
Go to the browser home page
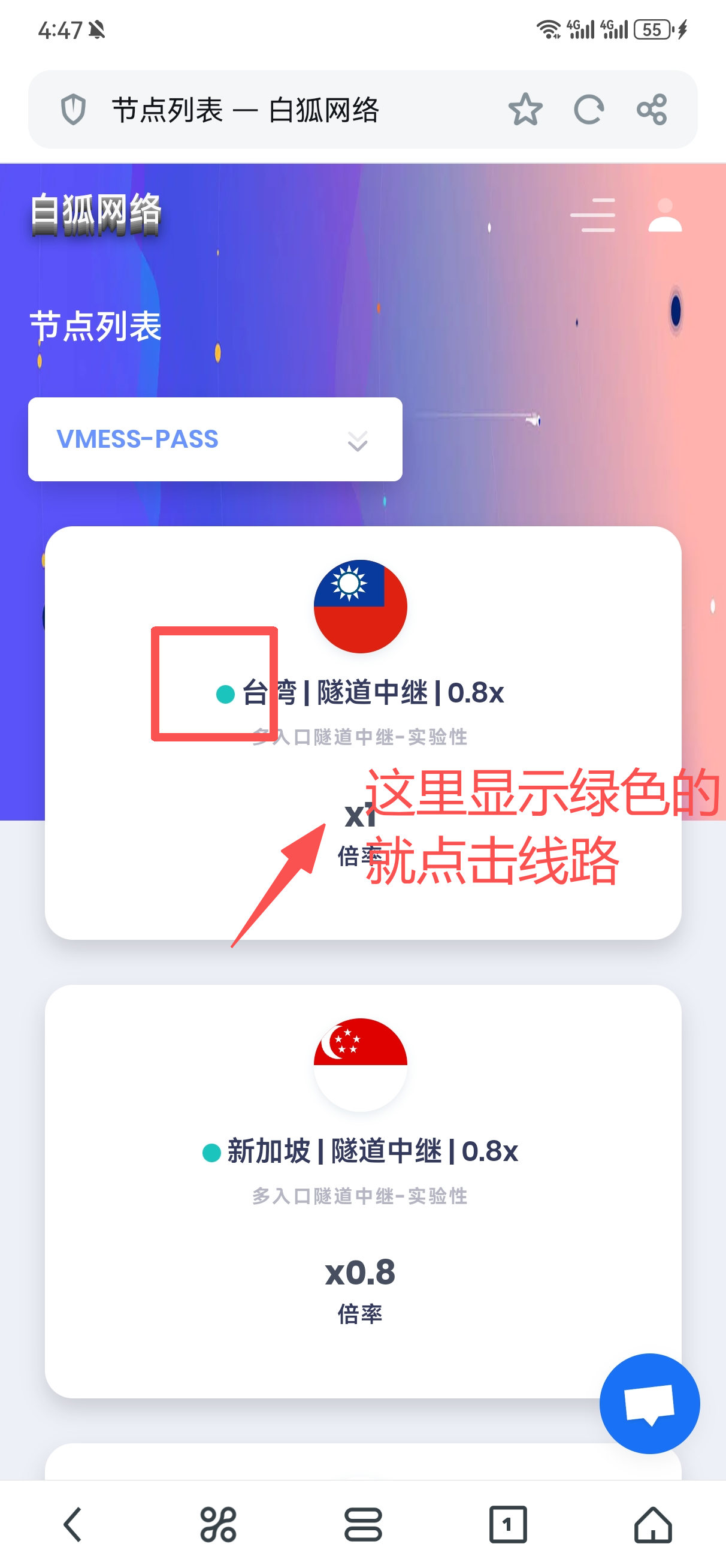(652, 1525)
